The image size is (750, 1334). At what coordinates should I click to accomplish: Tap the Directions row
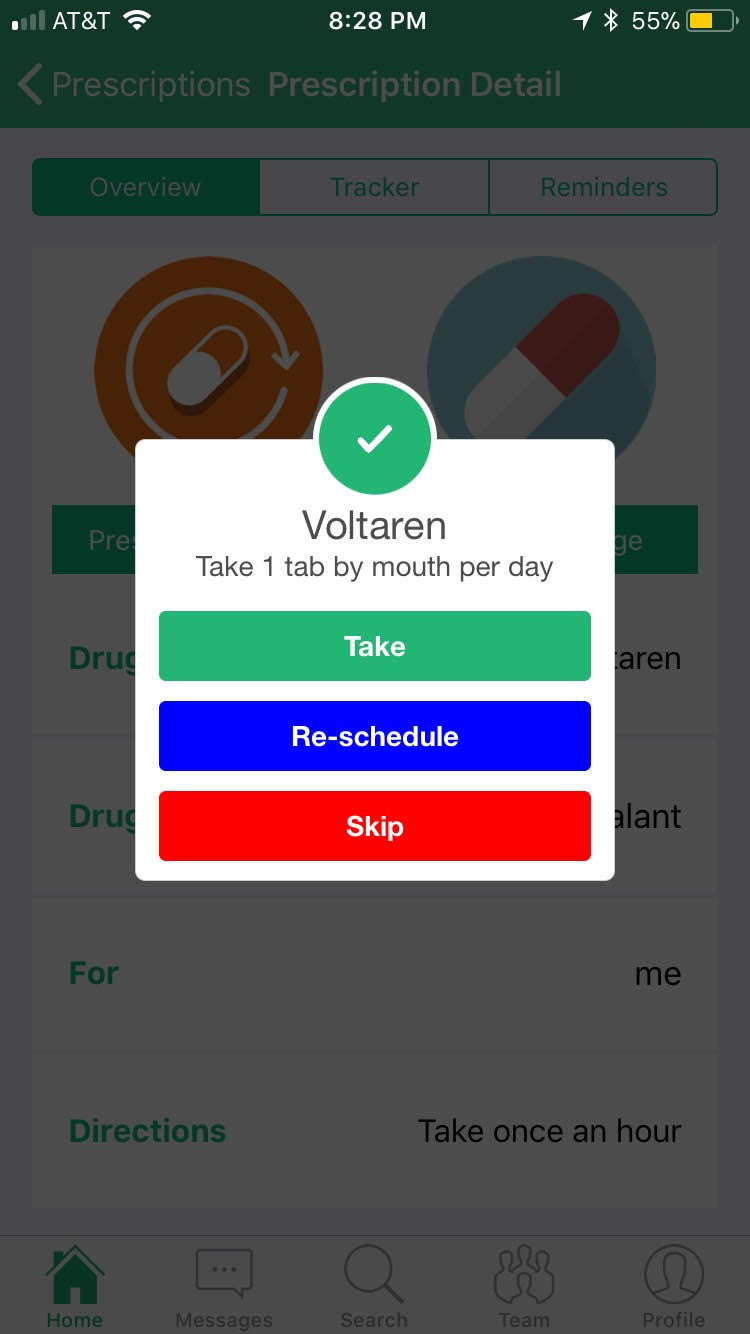point(374,1131)
